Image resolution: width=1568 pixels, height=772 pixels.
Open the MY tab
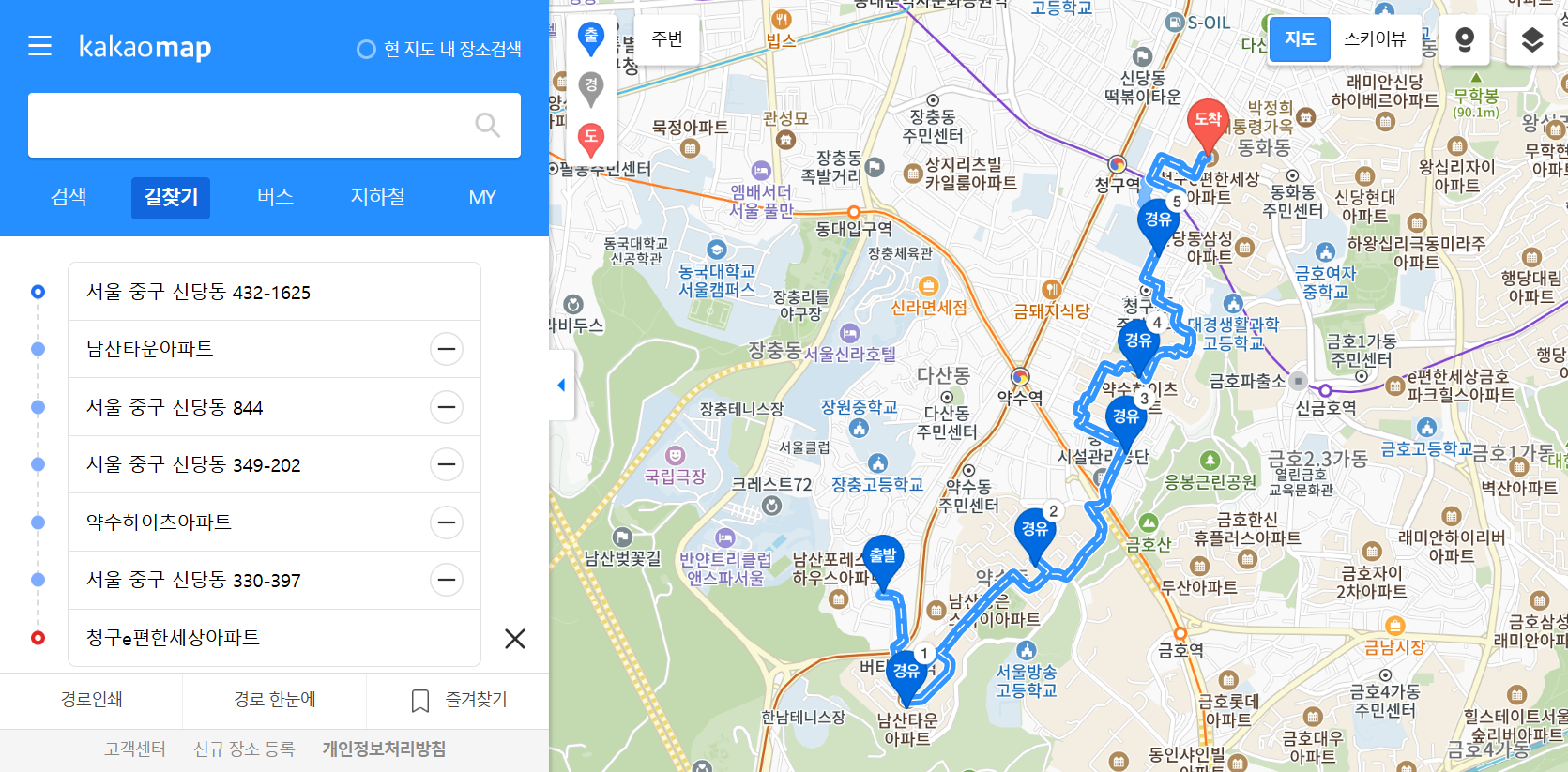point(481,198)
